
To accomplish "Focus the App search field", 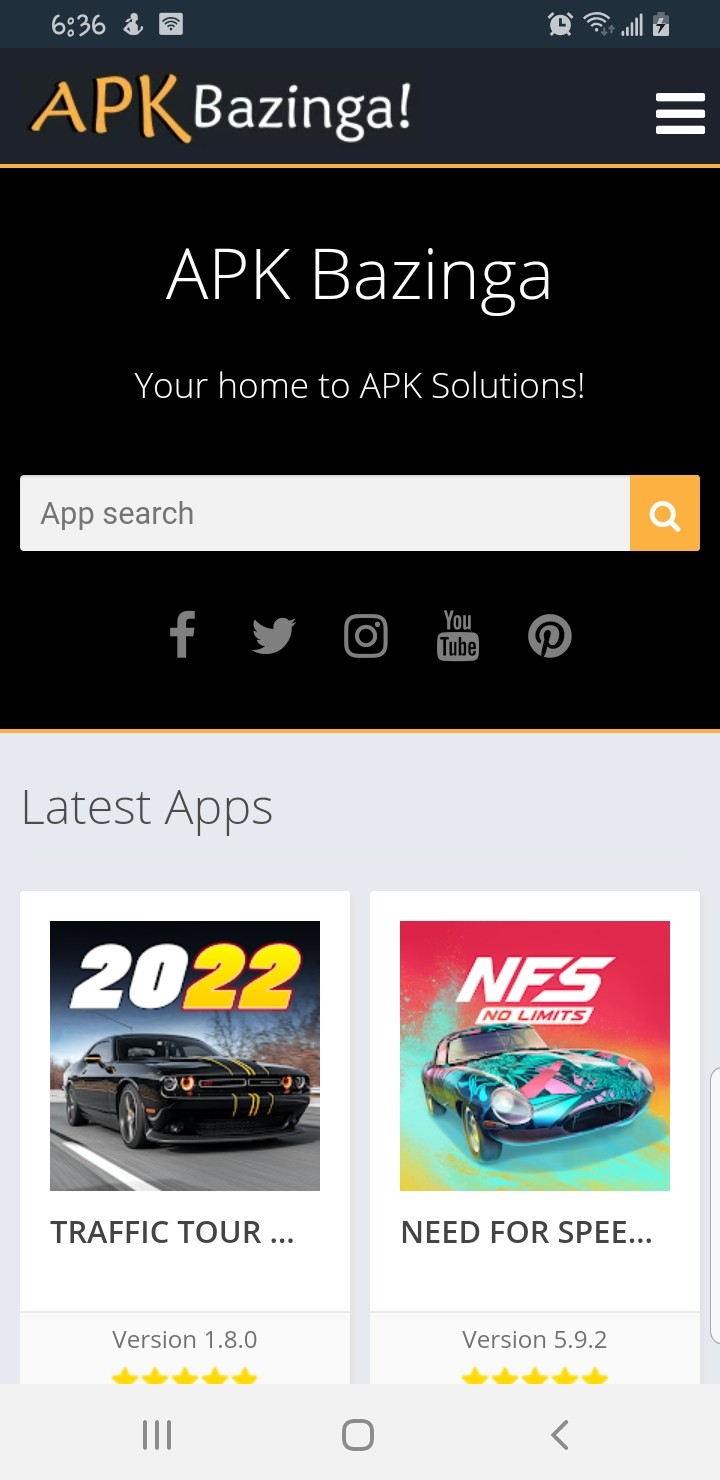I will click(325, 513).
